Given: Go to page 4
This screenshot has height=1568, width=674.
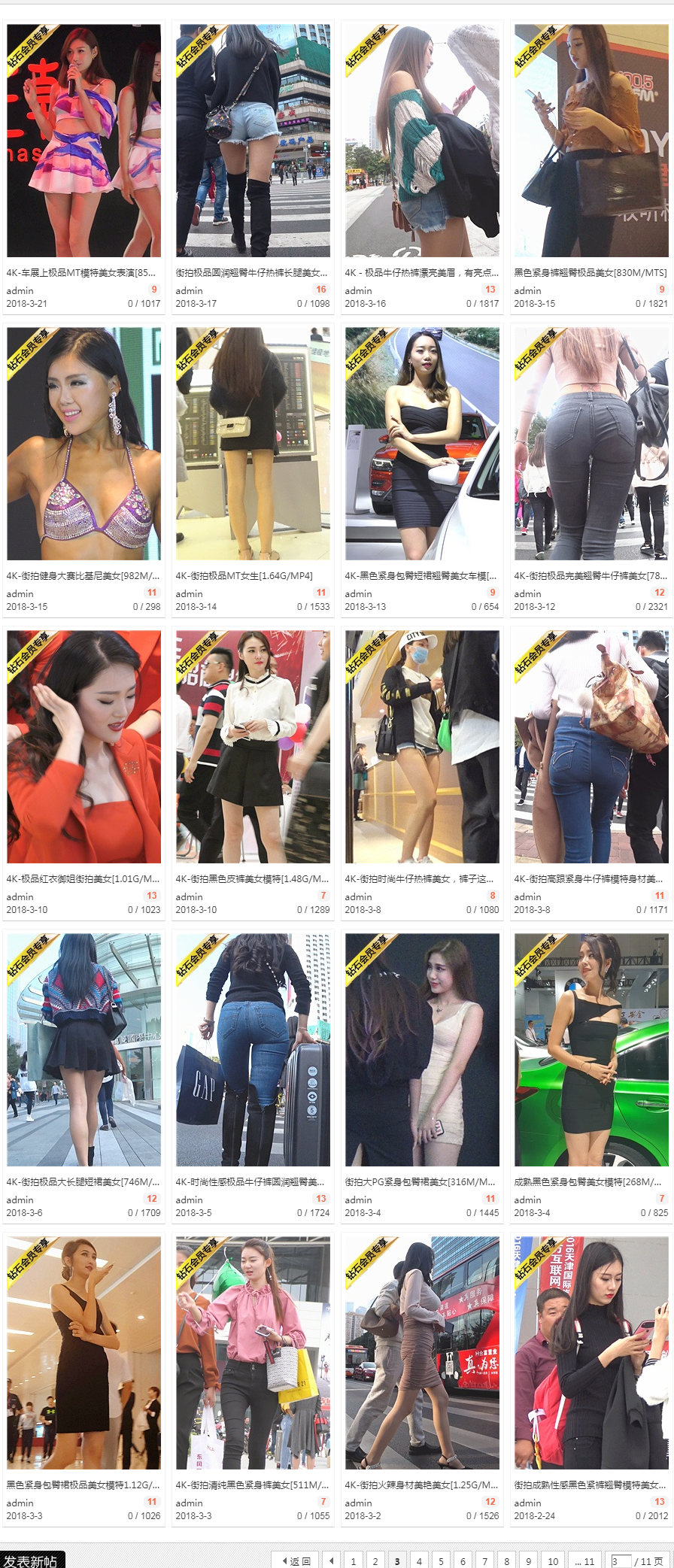Looking at the screenshot, I should 419,1561.
